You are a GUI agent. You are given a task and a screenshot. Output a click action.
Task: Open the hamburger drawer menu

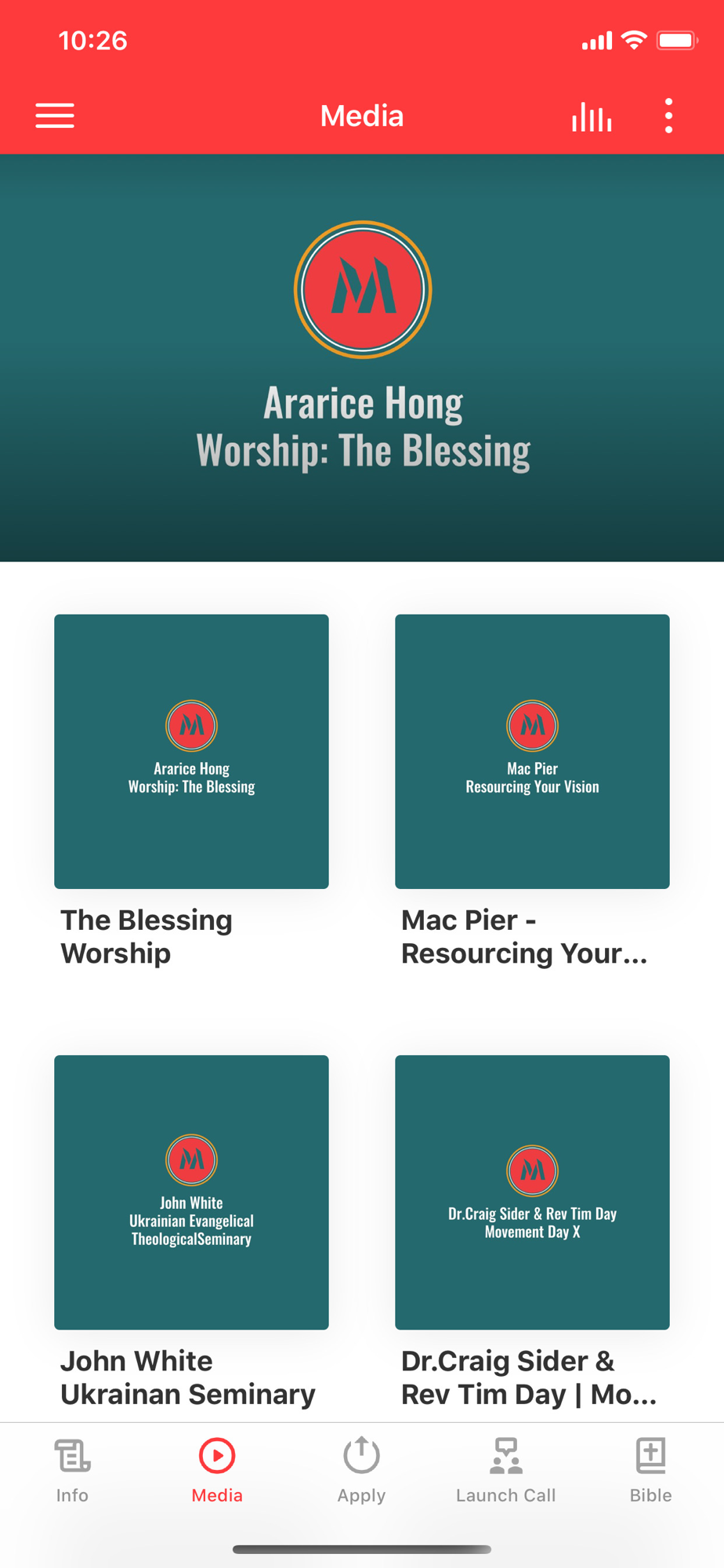55,116
